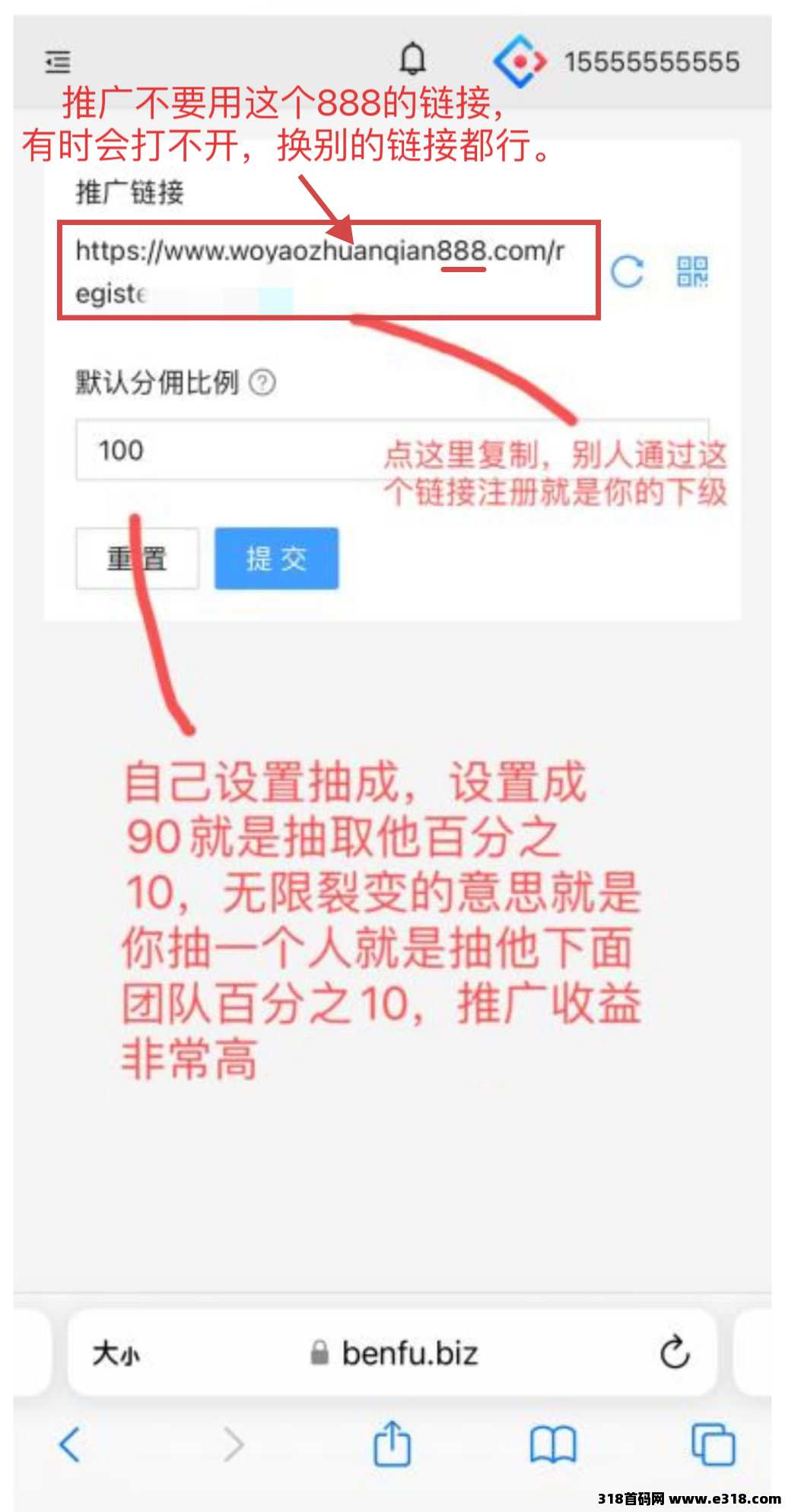Show the promotion link QR code
Viewport: 785px width, 1512px height.
(692, 271)
